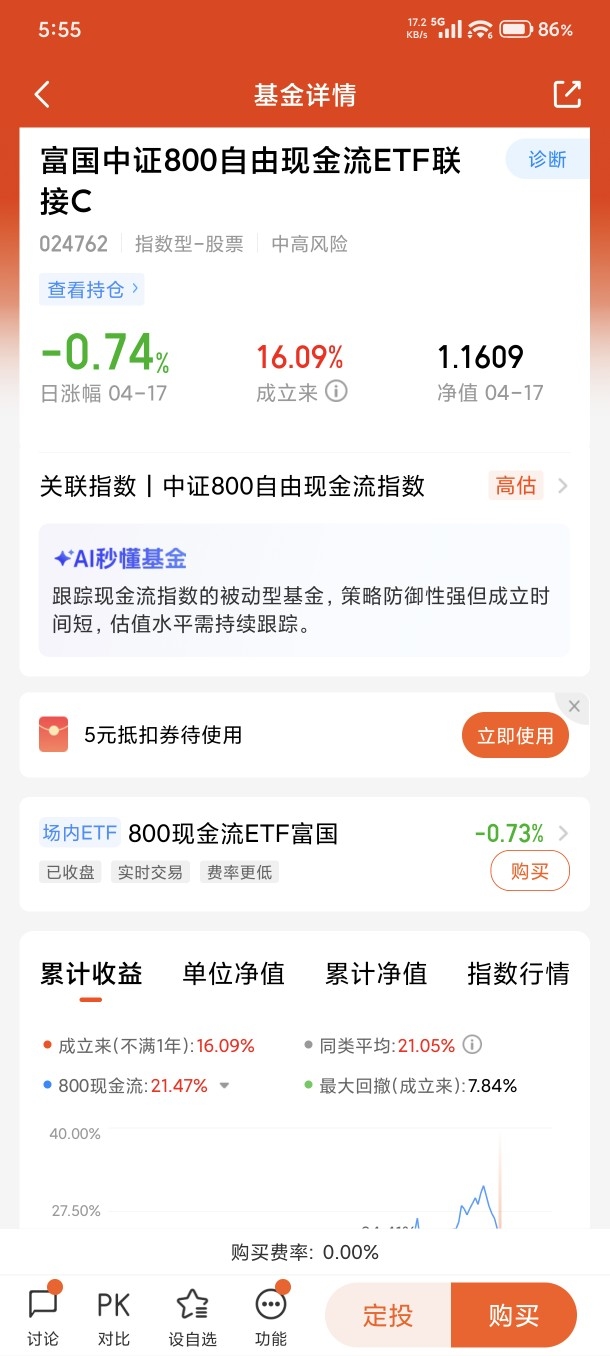Tap 购买 in the 场内ETF card
The image size is (610, 1356).
click(x=530, y=871)
